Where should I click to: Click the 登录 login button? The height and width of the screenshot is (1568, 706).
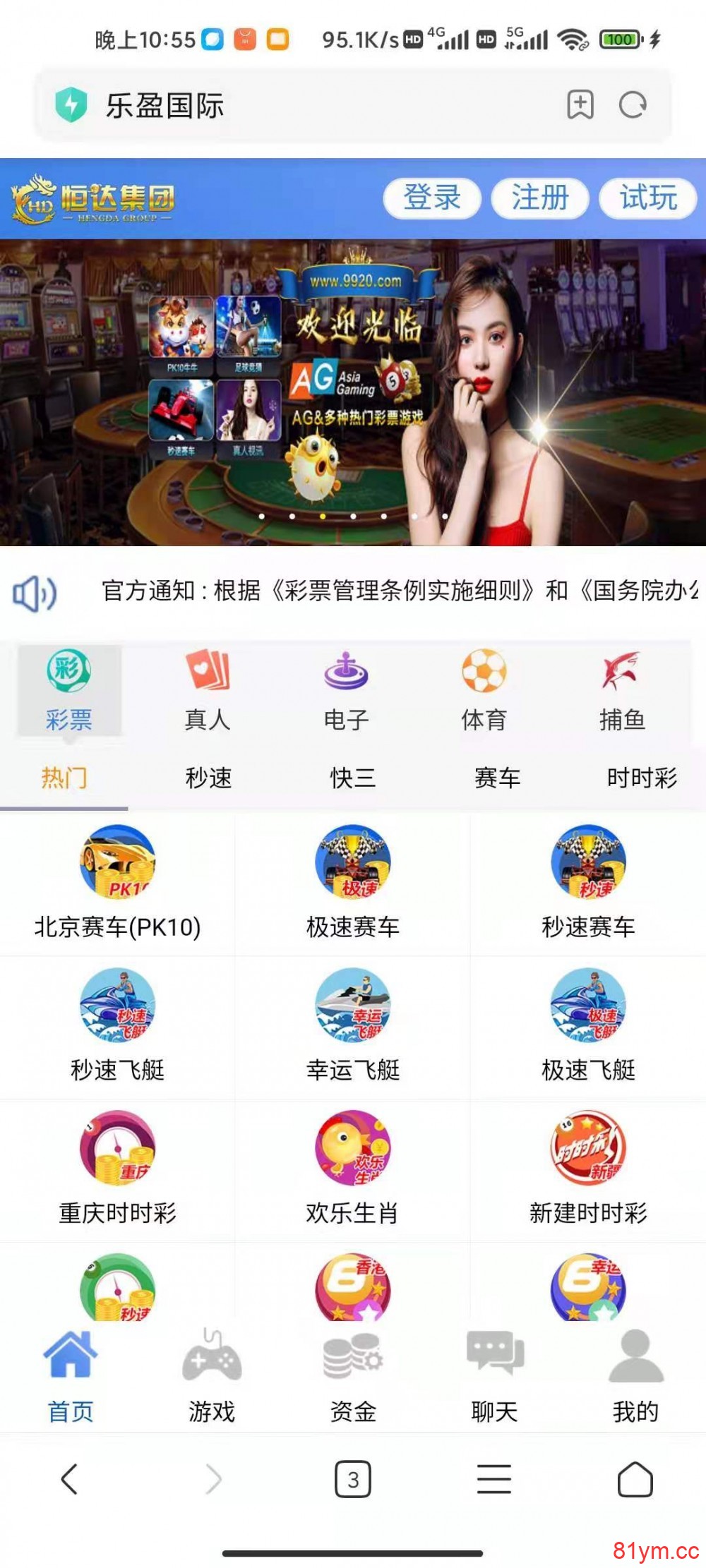click(431, 198)
